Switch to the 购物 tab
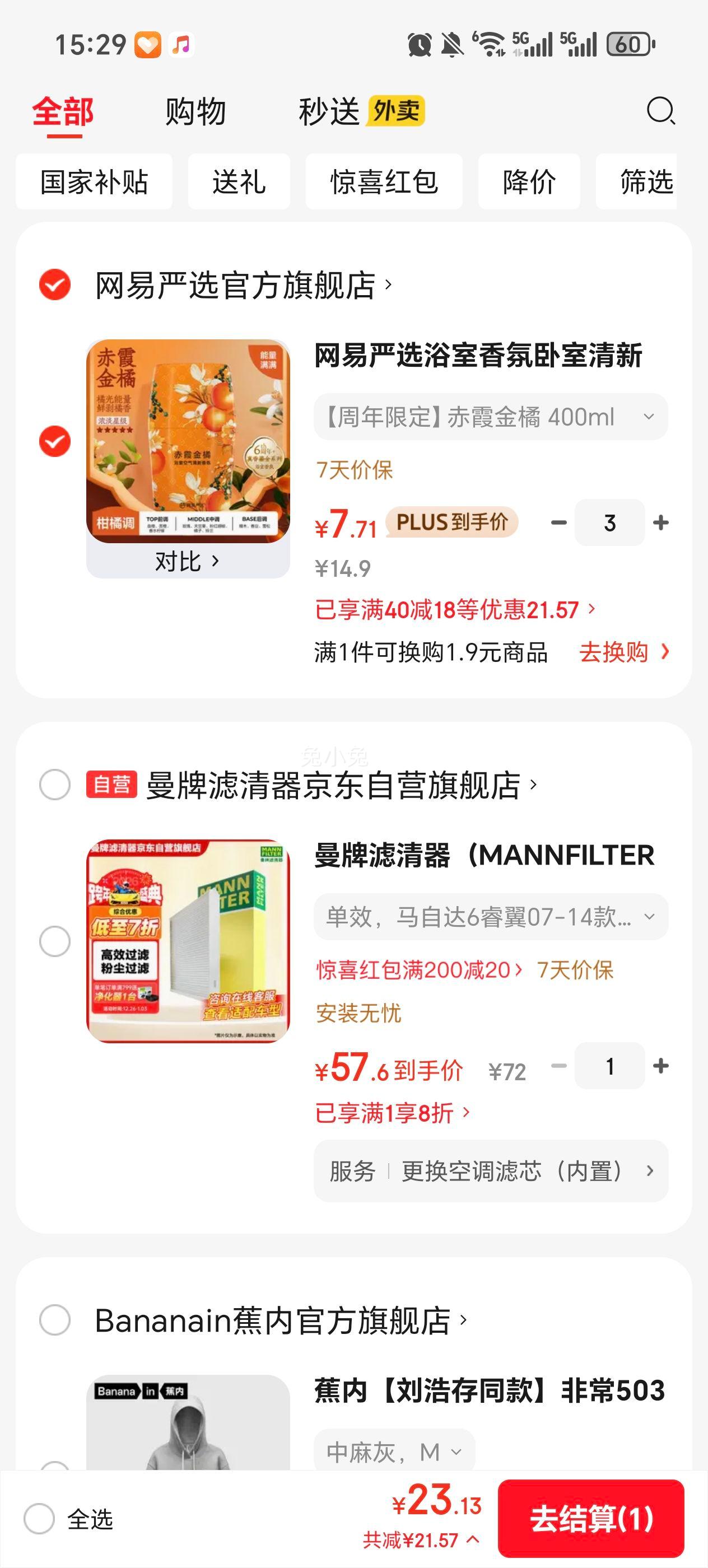 (194, 112)
